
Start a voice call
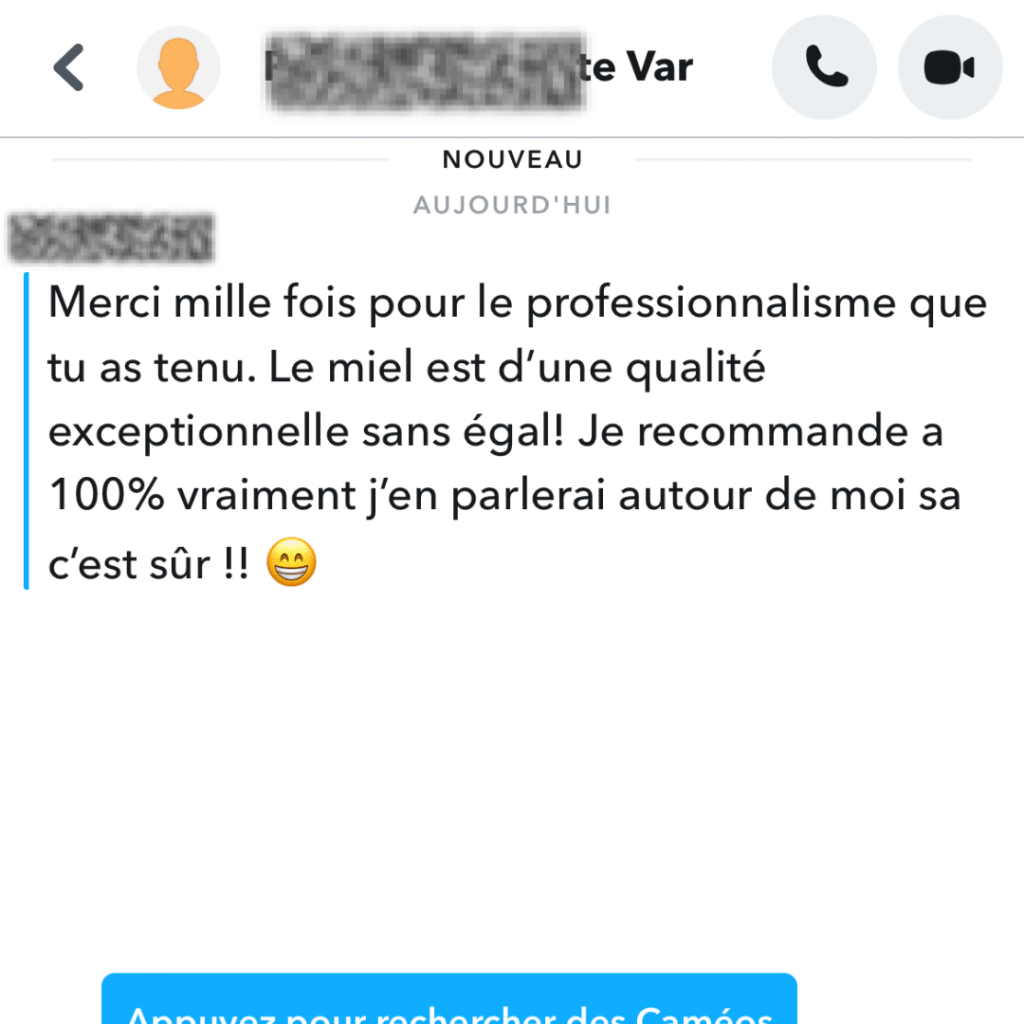[x=825, y=68]
